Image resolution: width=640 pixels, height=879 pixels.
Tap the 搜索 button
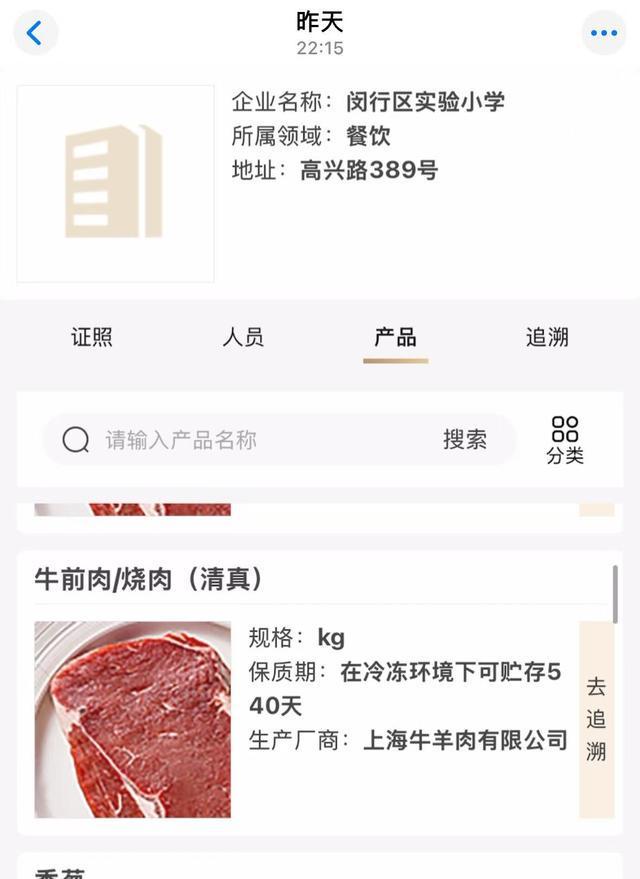(x=465, y=440)
